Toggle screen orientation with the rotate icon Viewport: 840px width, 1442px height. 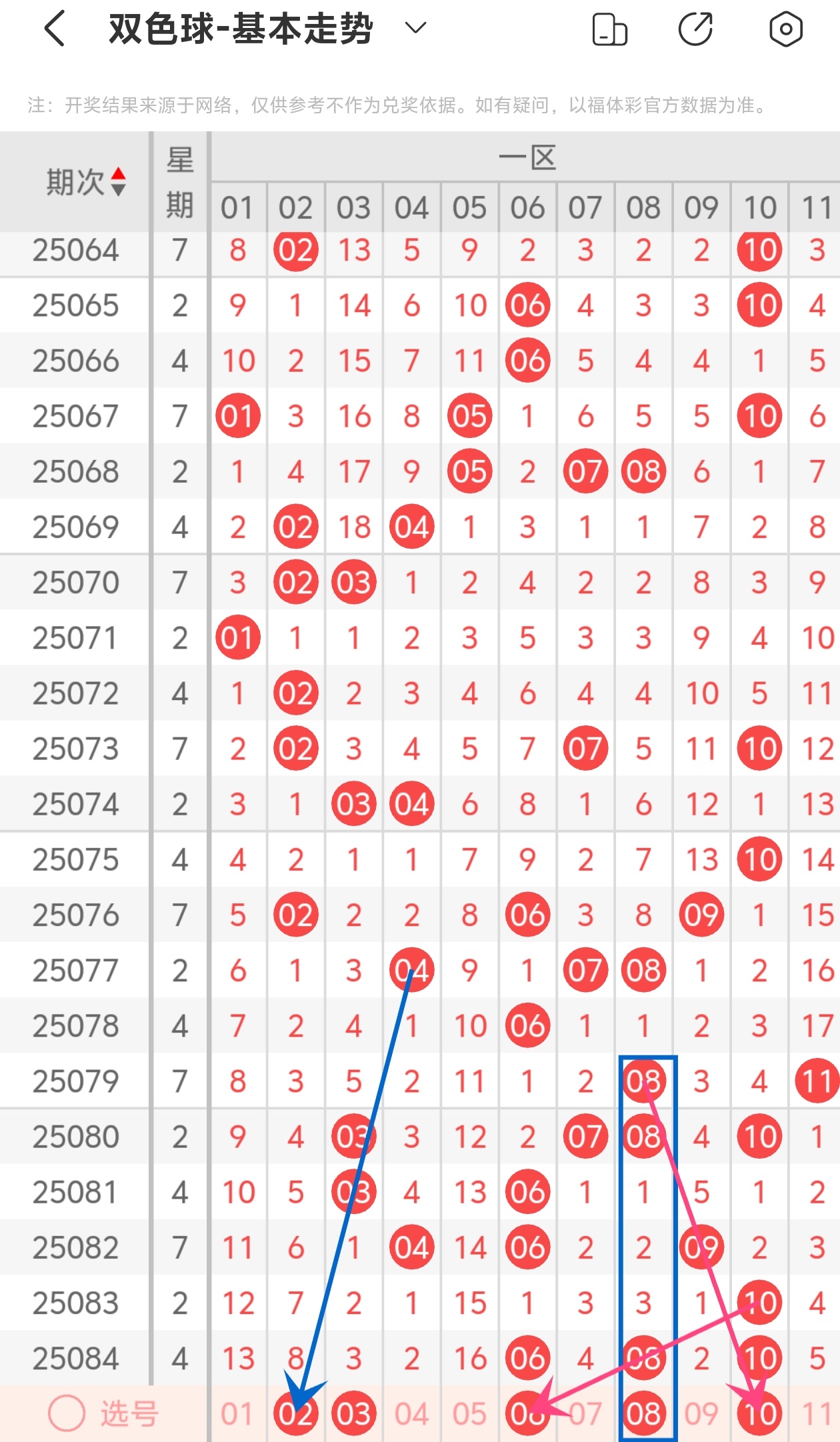pyautogui.click(x=609, y=29)
